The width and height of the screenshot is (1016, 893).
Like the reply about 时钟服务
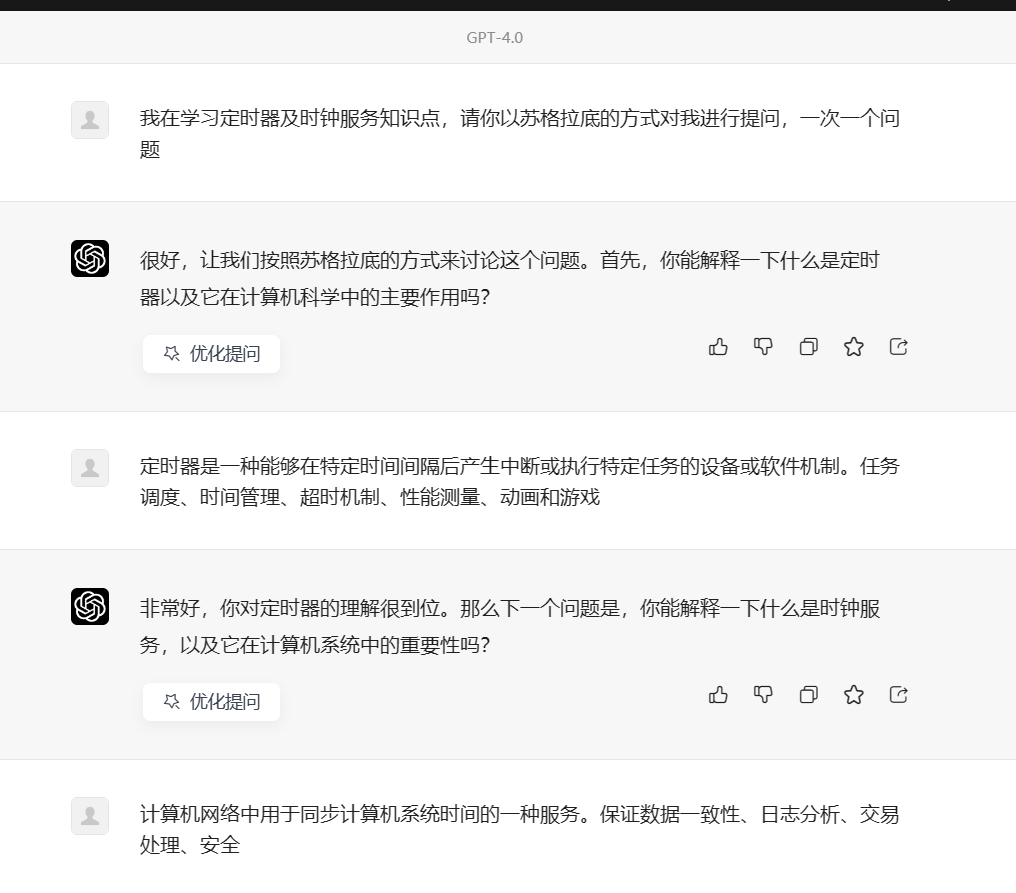[718, 695]
